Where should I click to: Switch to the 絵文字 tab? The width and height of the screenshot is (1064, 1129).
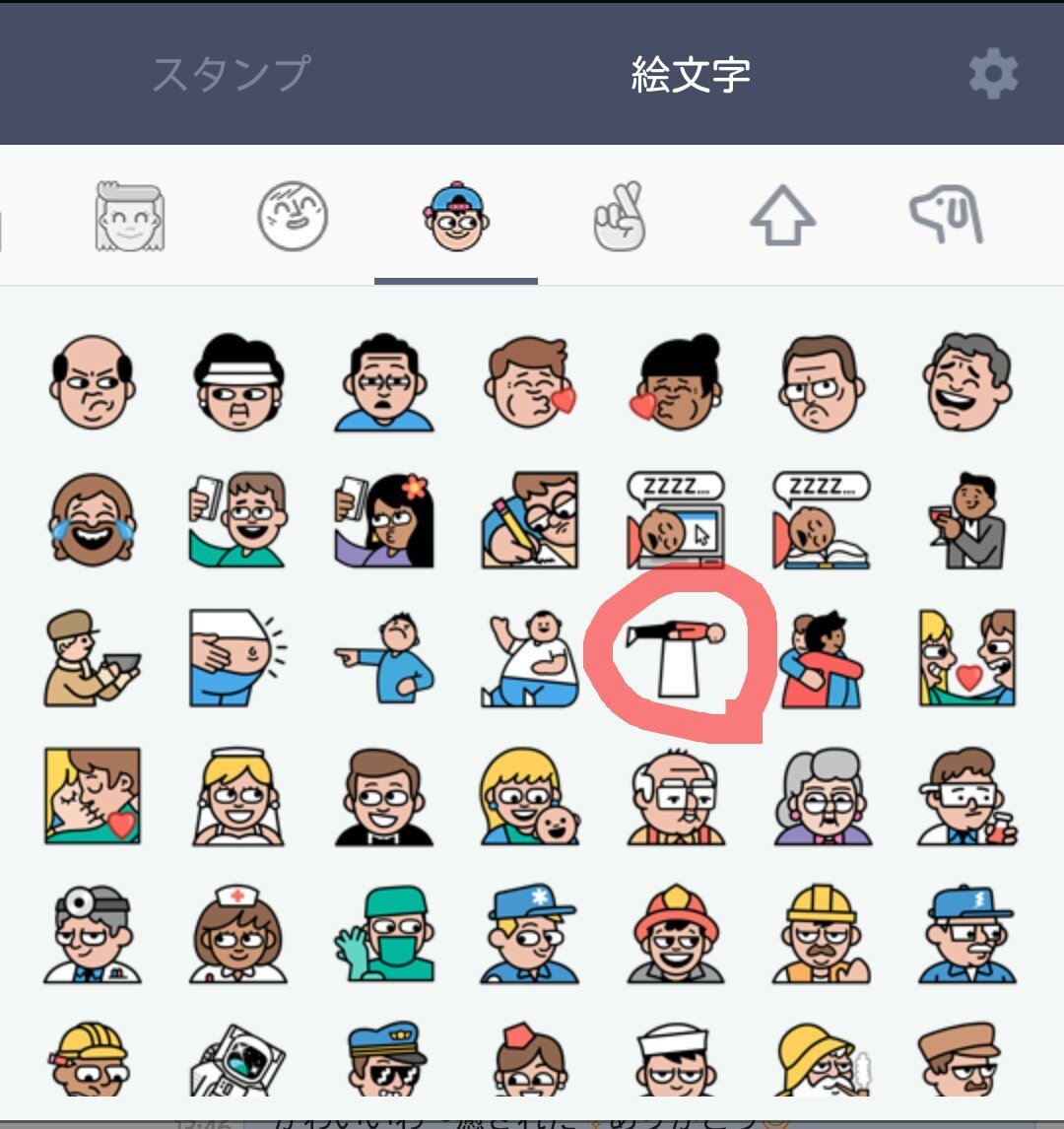pyautogui.click(x=691, y=75)
